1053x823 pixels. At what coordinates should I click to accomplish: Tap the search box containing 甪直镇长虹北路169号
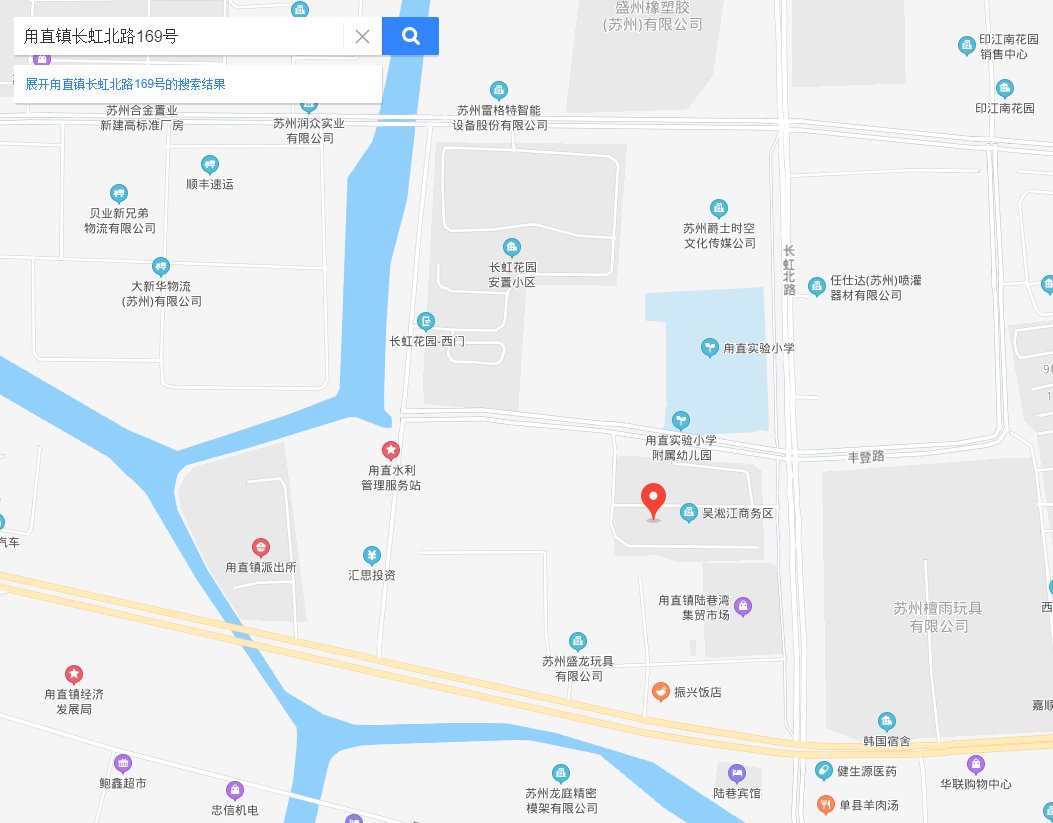coord(180,37)
